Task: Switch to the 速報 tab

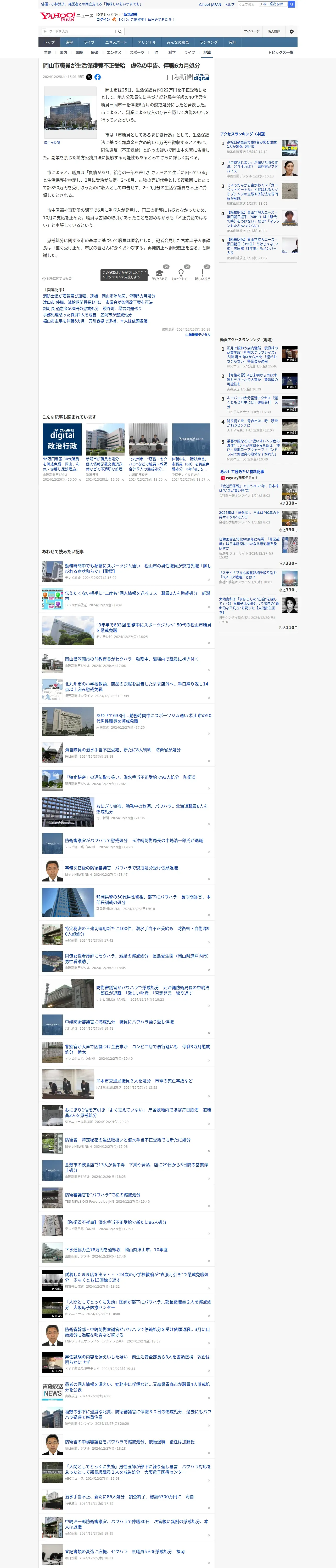Action: [x=69, y=43]
